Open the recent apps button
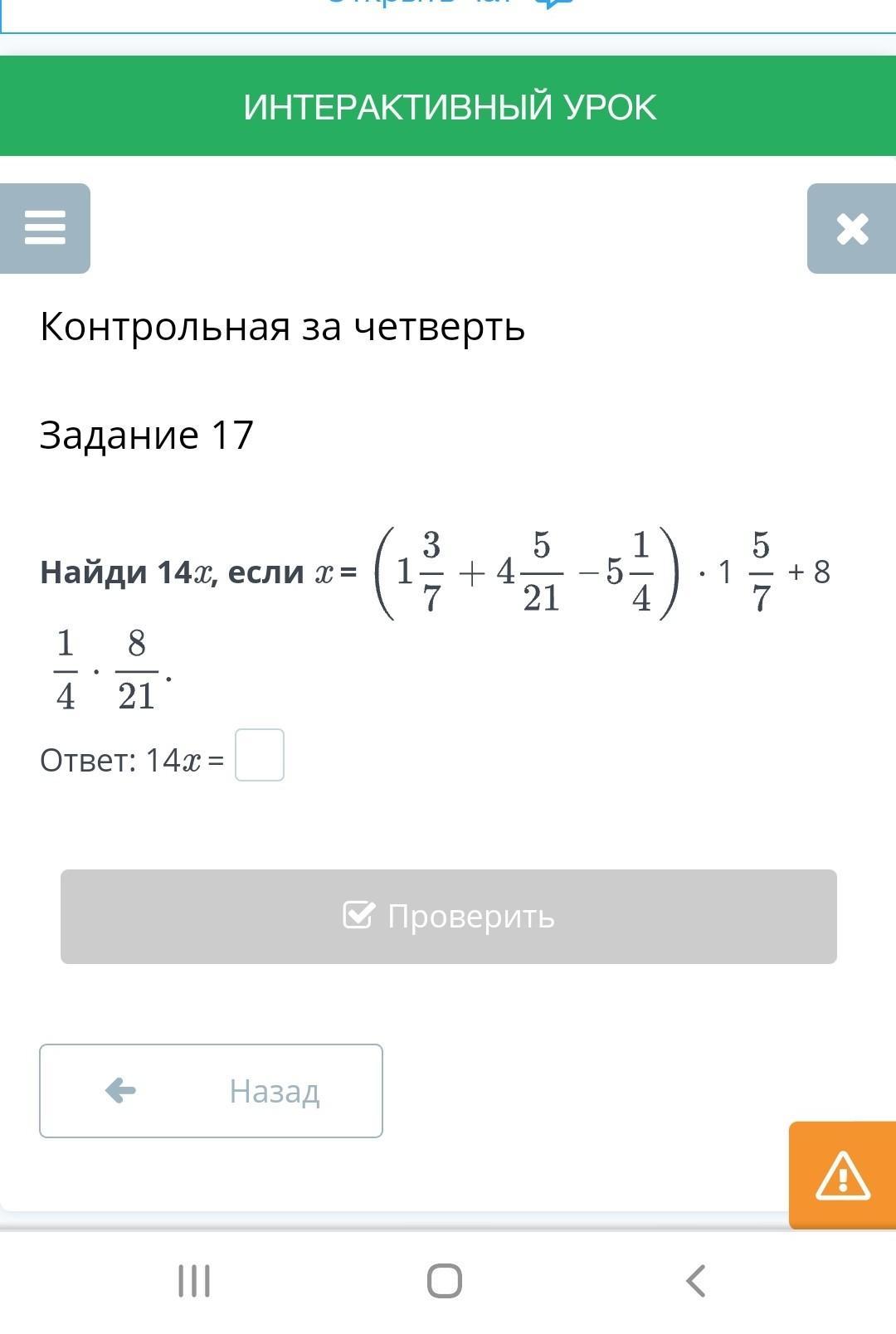This screenshot has width=896, height=1334. pos(194,1281)
